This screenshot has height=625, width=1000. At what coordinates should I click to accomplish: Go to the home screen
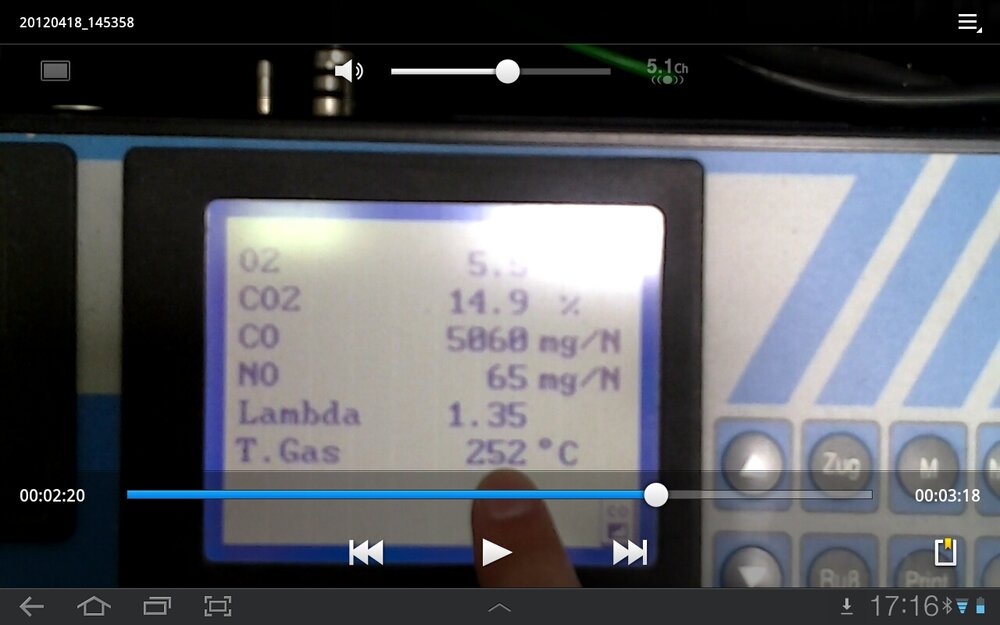click(94, 606)
